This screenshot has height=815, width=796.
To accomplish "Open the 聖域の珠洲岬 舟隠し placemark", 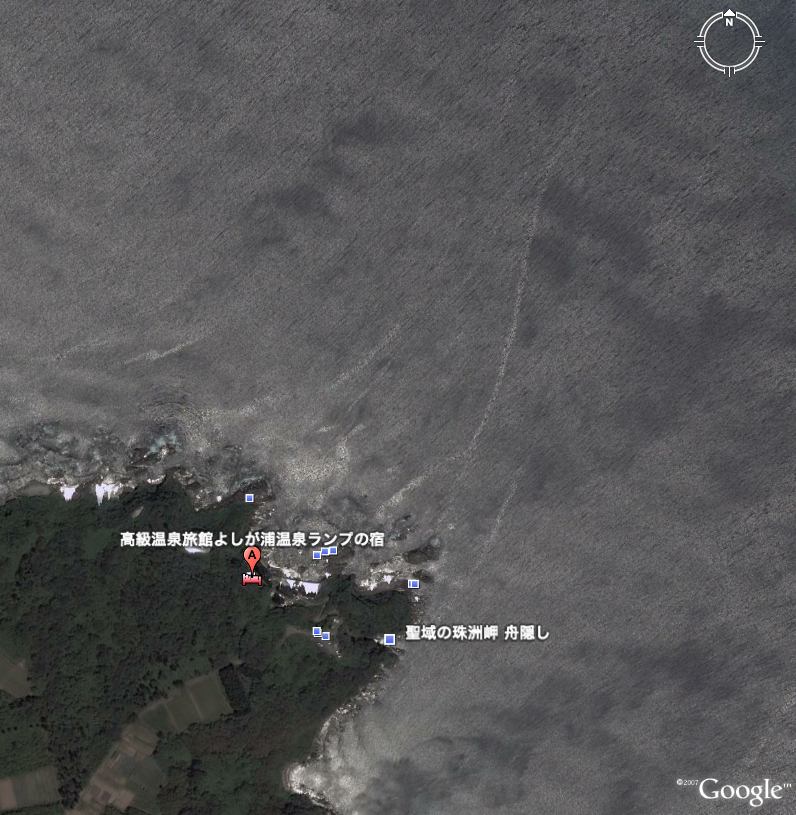I will [x=390, y=639].
